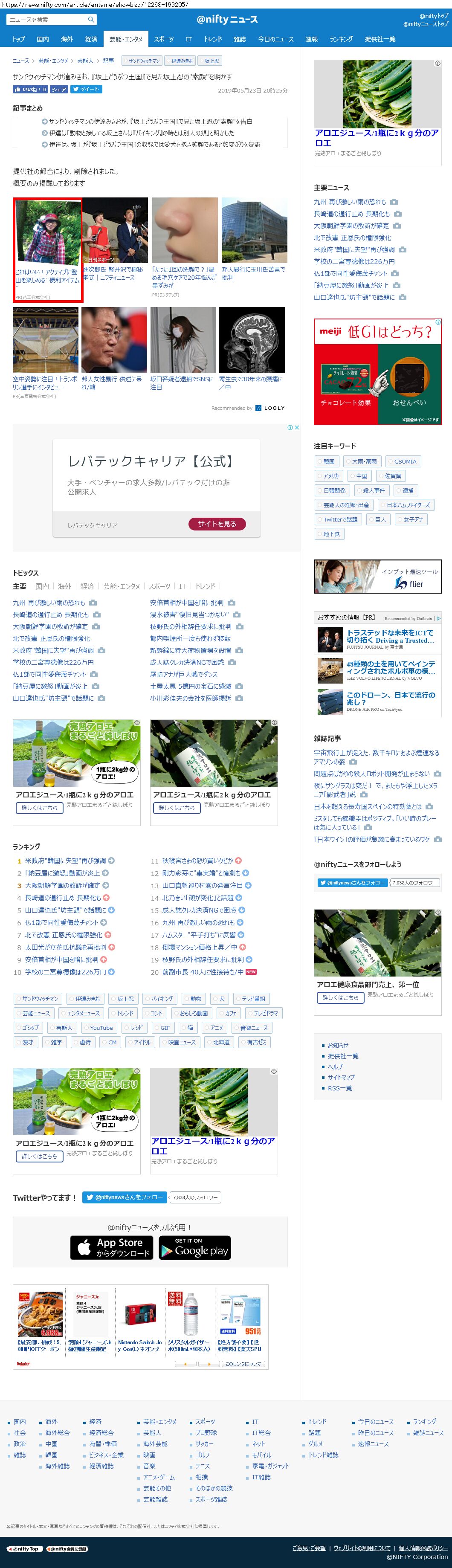Open the サイトマップ link in sidebar
Image resolution: width=452 pixels, height=1568 pixels.
click(x=341, y=1077)
